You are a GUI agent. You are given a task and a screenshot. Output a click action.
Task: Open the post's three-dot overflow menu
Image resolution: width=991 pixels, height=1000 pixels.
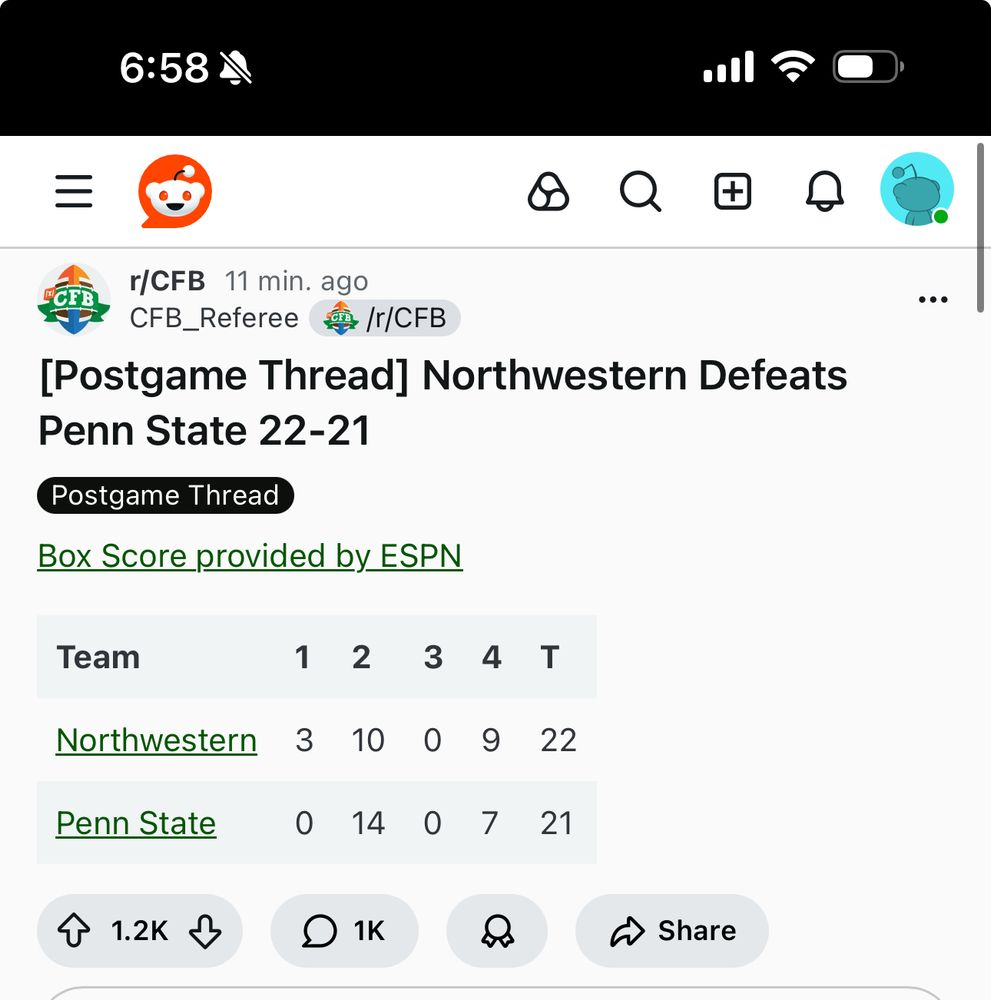(932, 300)
